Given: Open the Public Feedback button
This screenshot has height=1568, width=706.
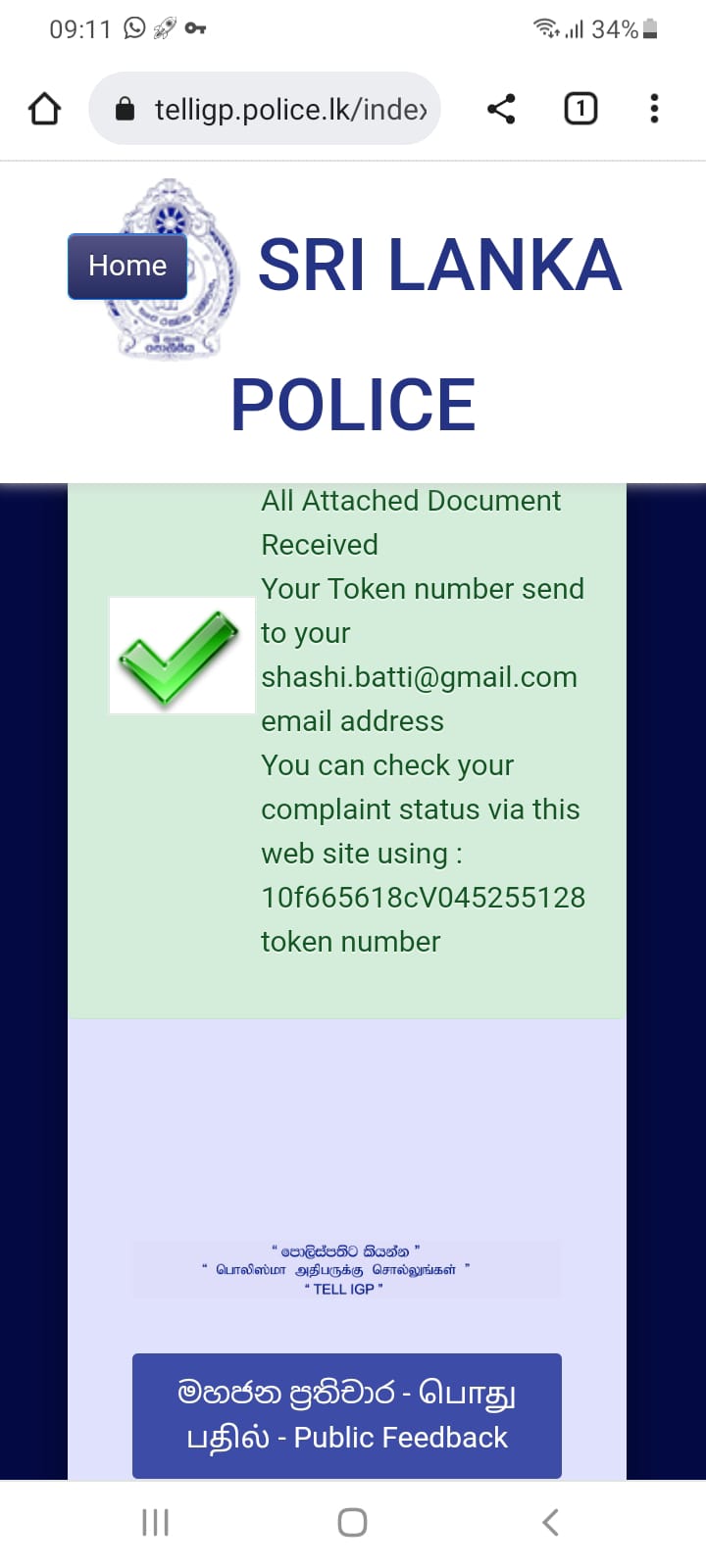Looking at the screenshot, I should pos(347,1415).
